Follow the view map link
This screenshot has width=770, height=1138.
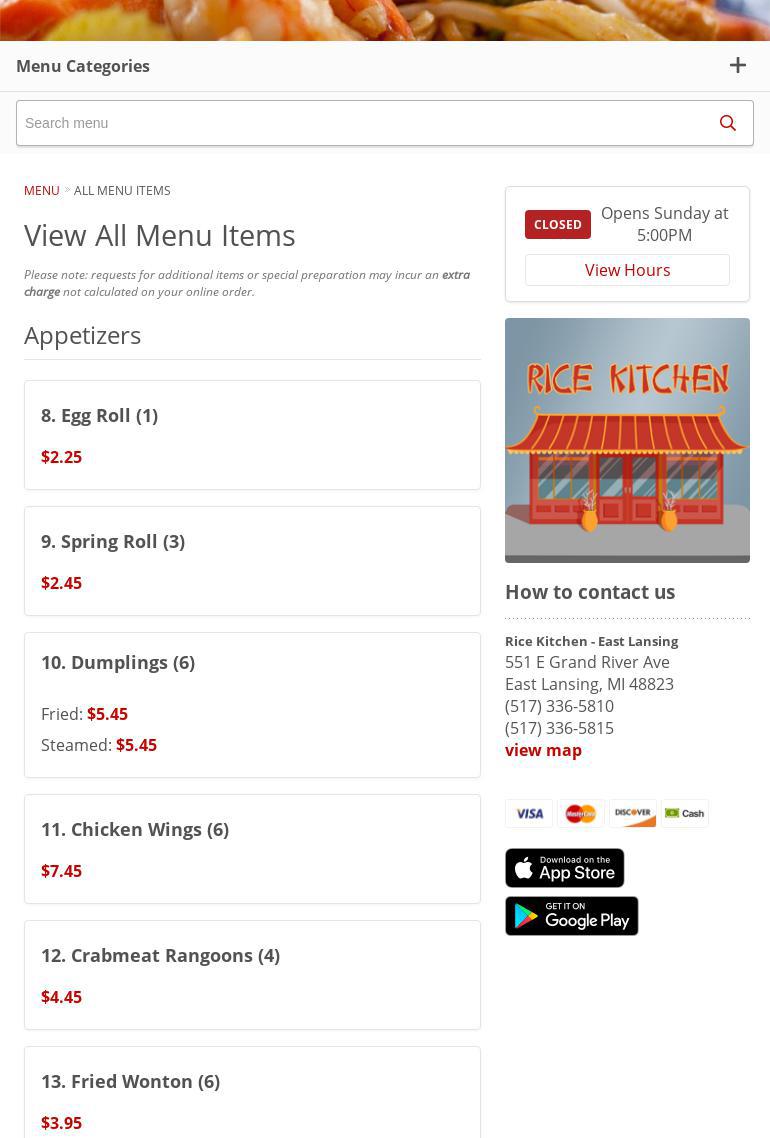(x=543, y=750)
